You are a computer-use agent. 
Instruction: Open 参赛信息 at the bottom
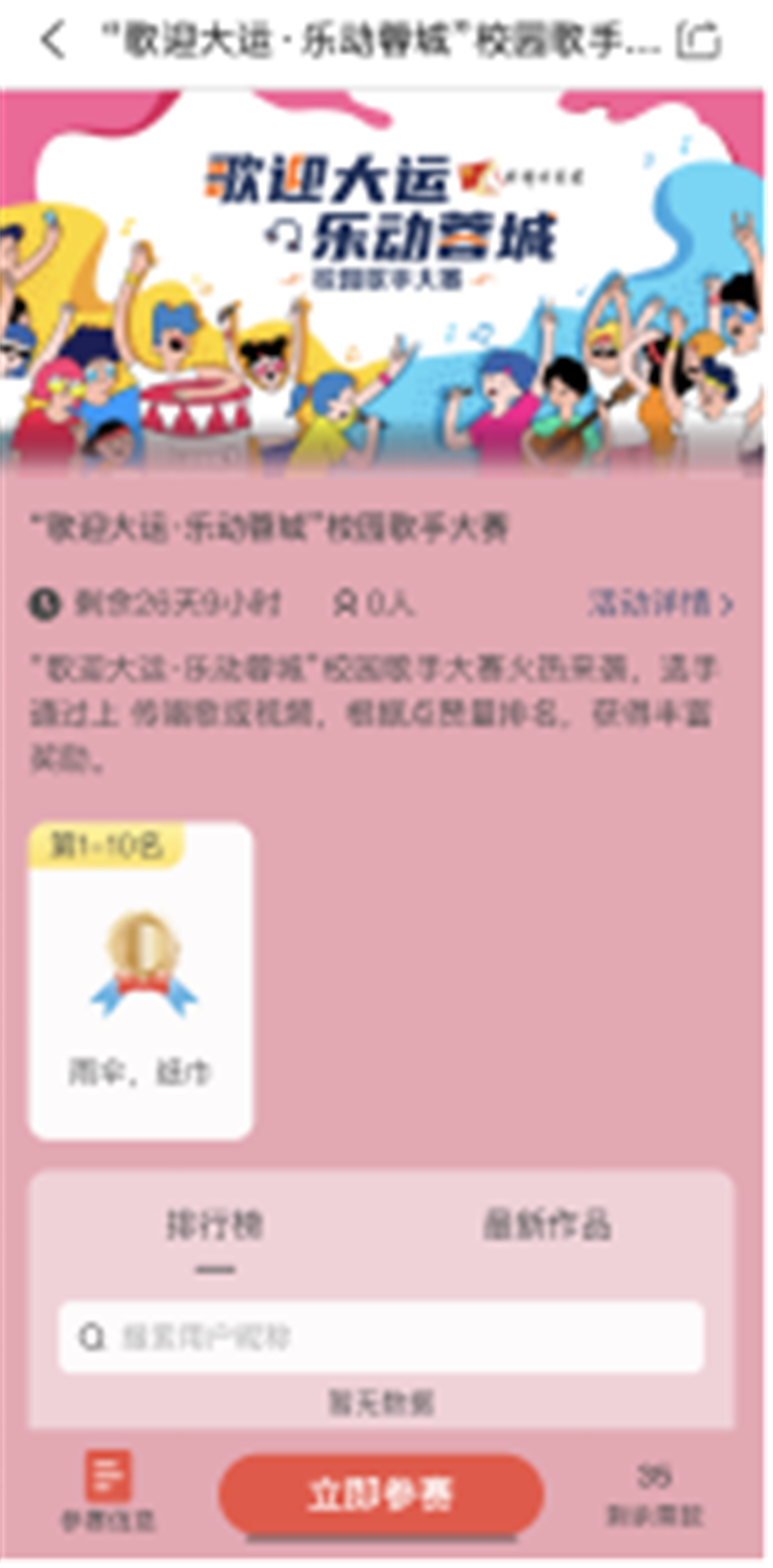click(x=108, y=1491)
